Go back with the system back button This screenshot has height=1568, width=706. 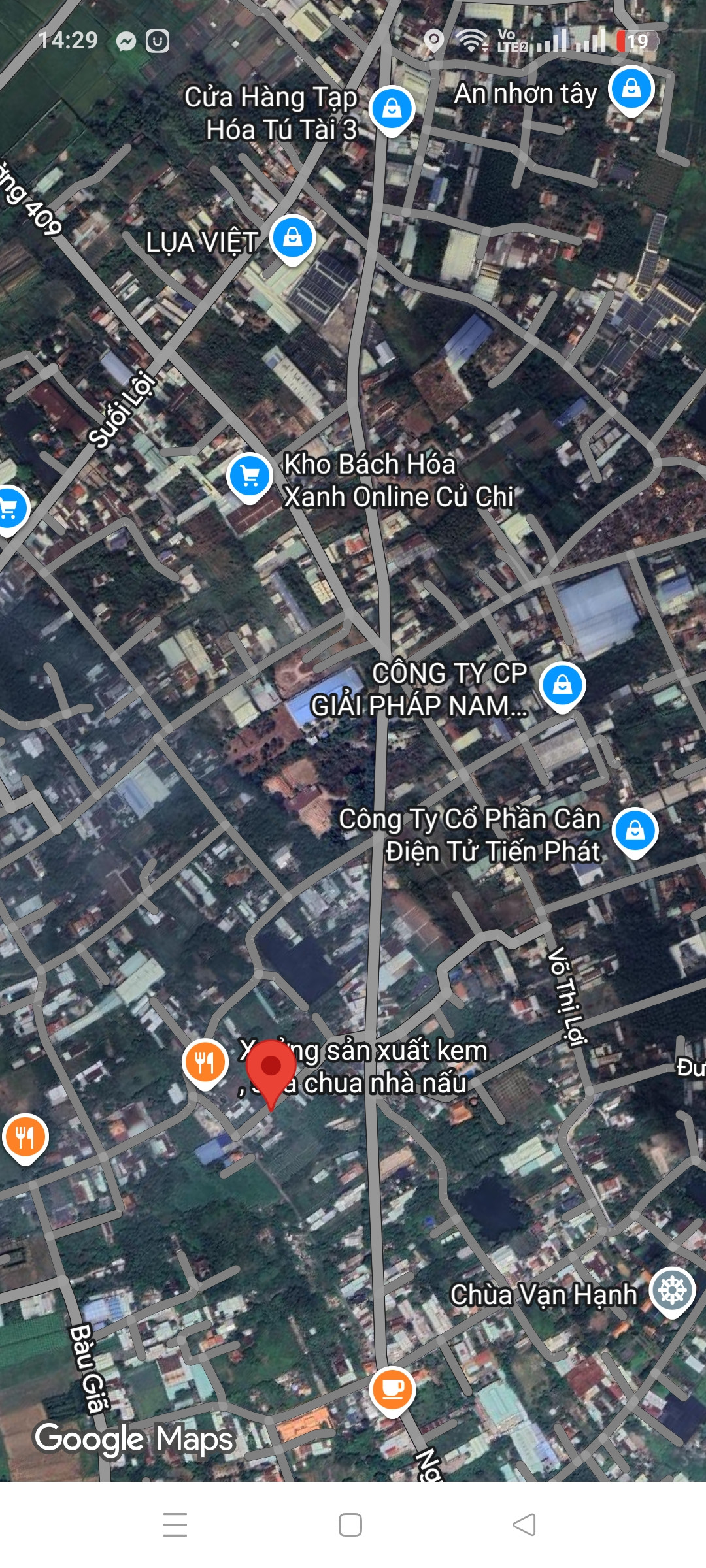click(524, 1525)
